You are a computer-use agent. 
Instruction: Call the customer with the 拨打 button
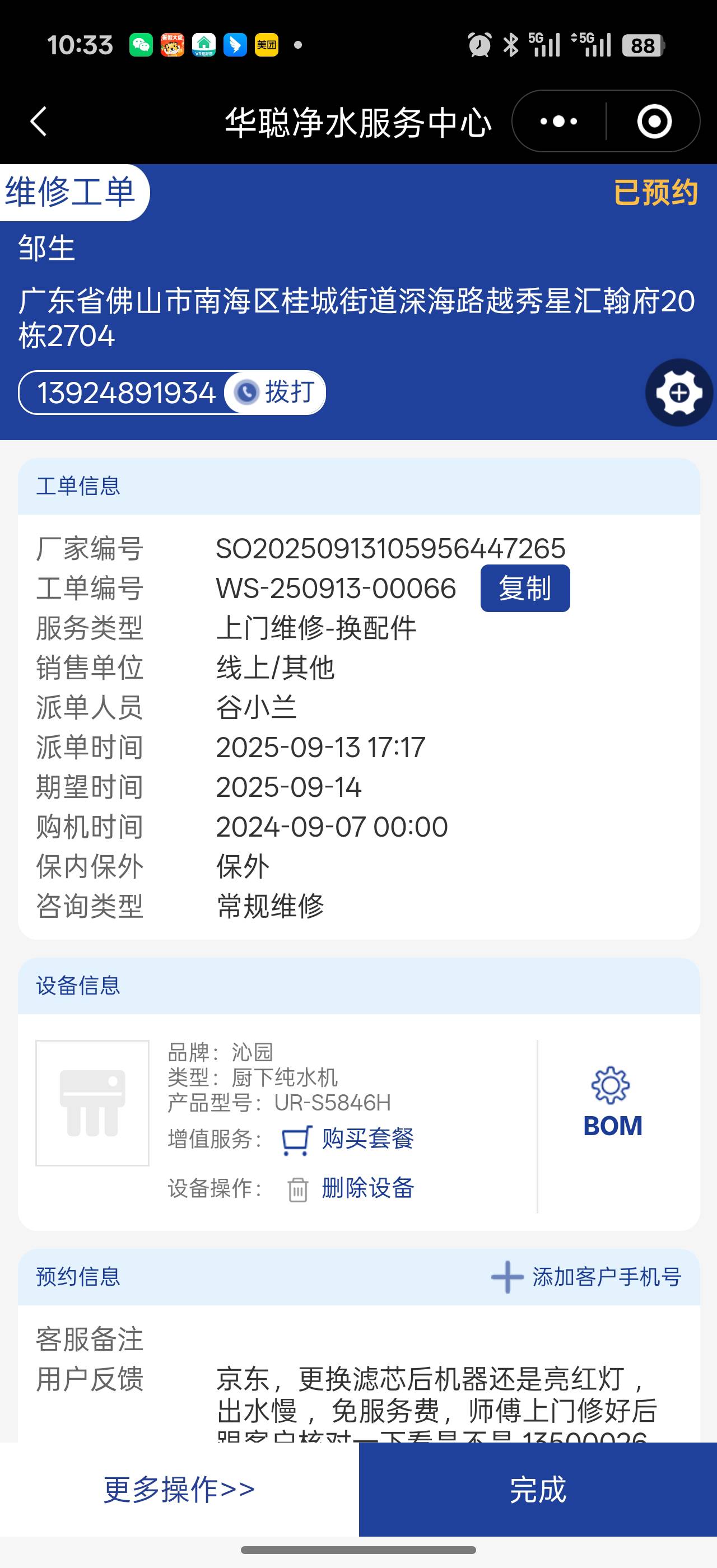(275, 392)
